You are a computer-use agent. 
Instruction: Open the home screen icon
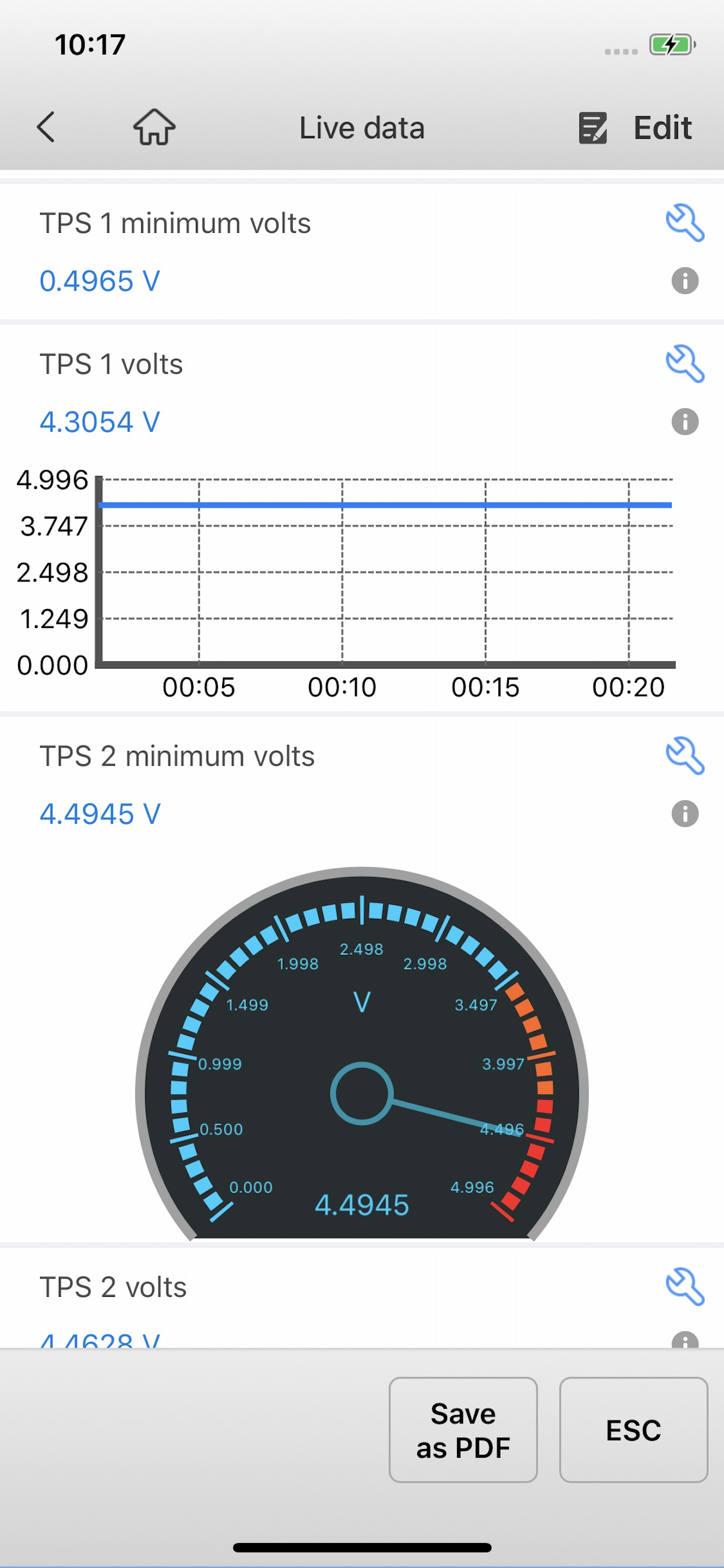(x=154, y=127)
